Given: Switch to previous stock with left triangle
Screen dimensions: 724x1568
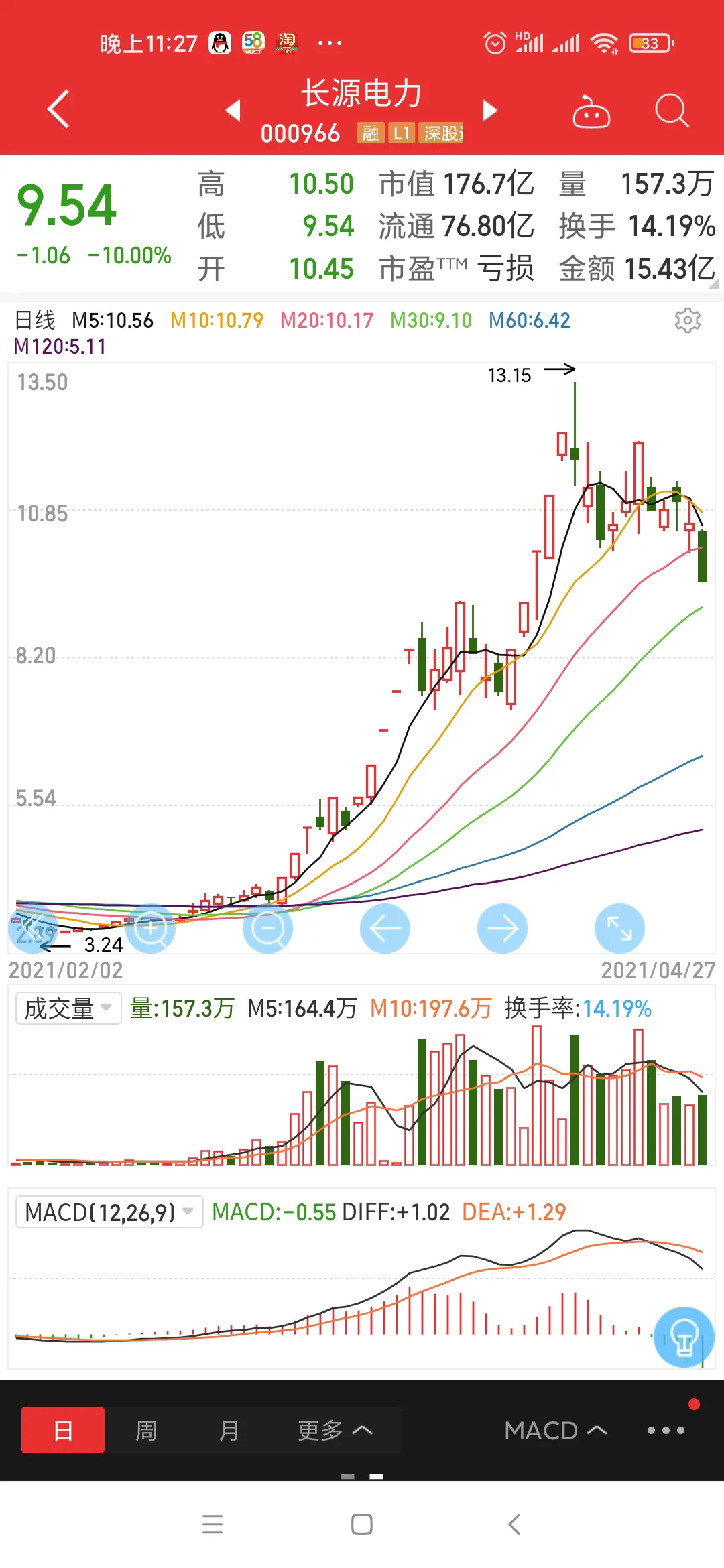Looking at the screenshot, I should [233, 110].
